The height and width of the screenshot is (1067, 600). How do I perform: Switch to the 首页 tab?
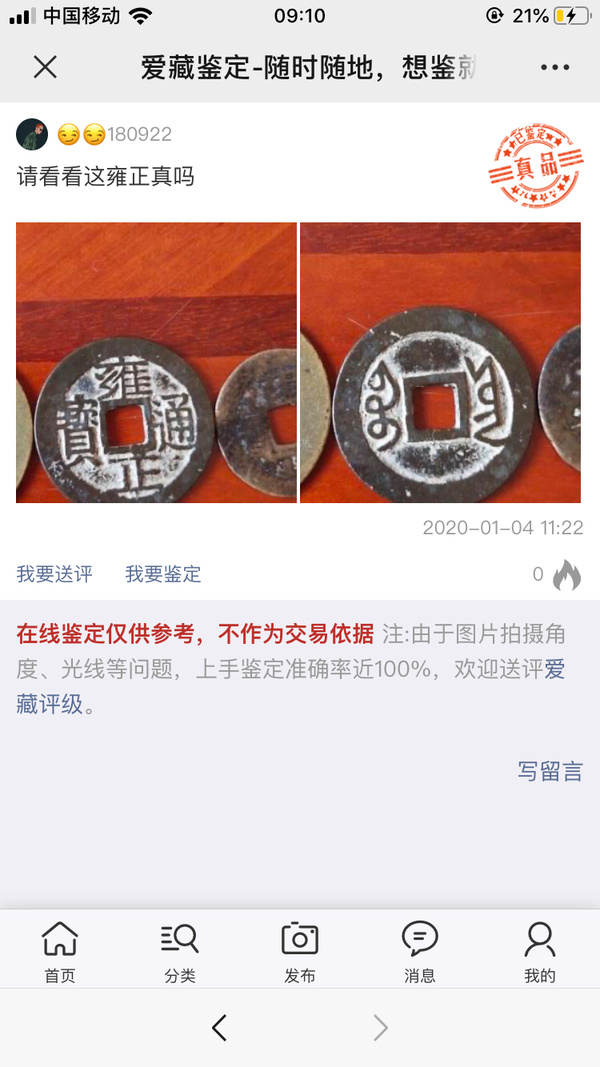click(x=60, y=951)
